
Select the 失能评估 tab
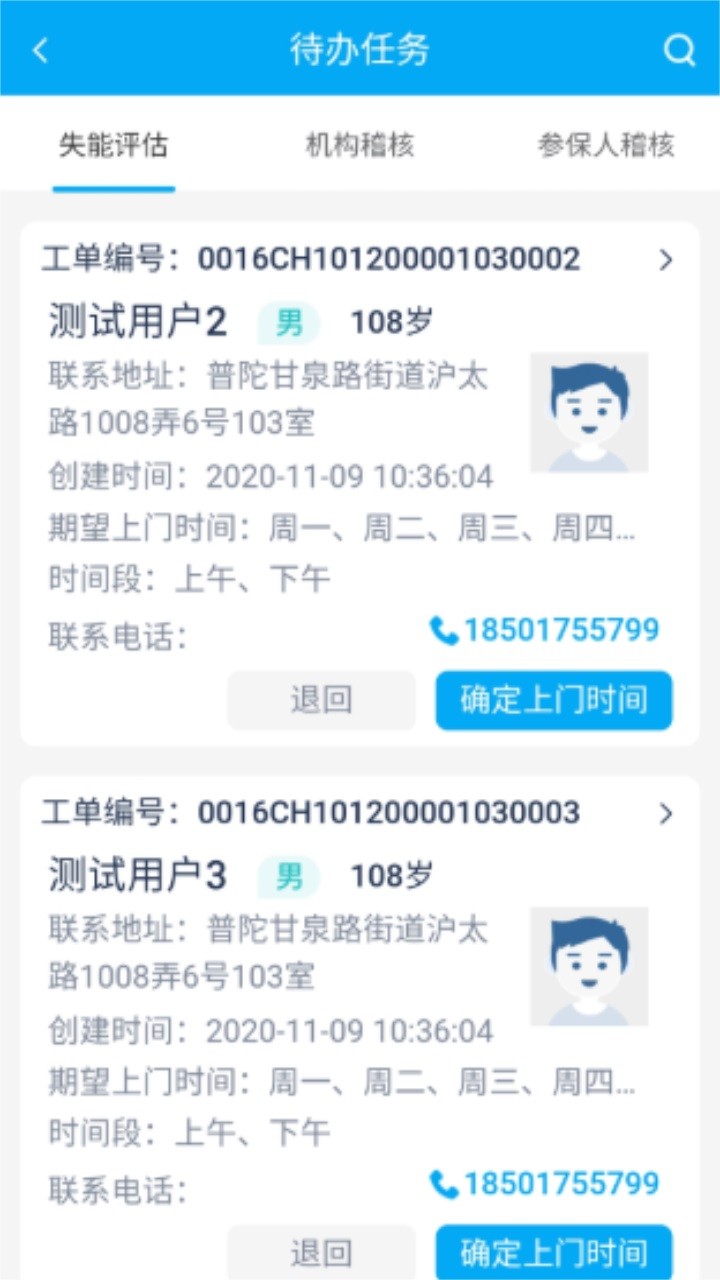point(113,146)
